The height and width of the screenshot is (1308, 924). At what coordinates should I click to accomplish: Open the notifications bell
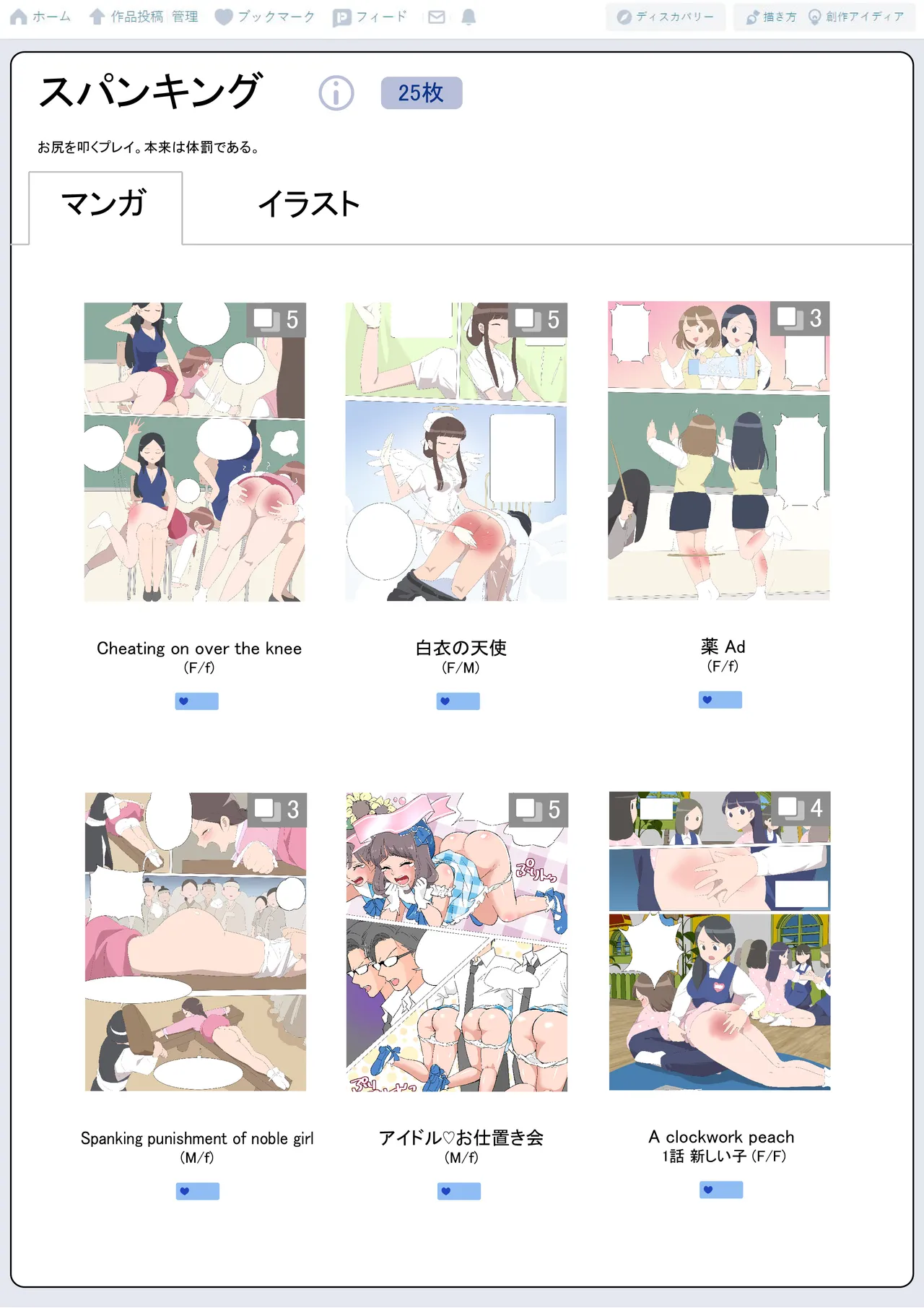pos(468,17)
